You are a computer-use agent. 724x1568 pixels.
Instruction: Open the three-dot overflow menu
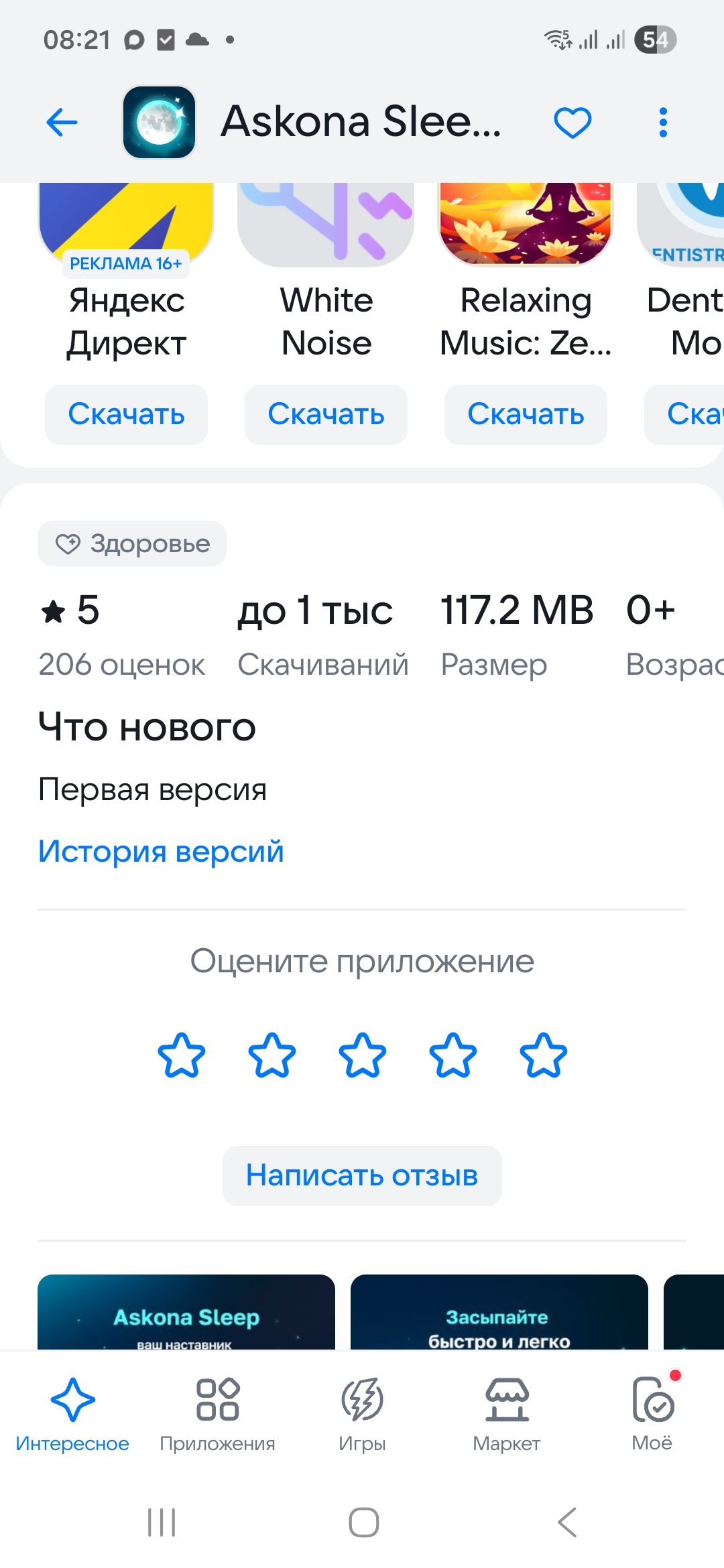coord(663,123)
